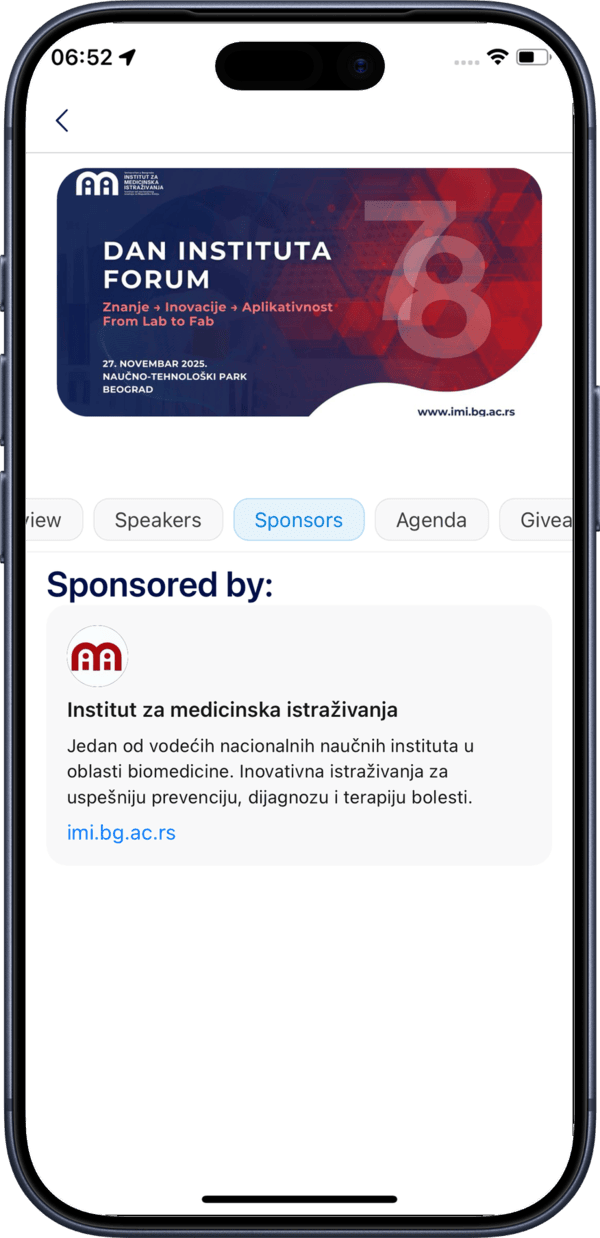The height and width of the screenshot is (1238, 600).
Task: Open the imi.bg.ac.rs sponsor link
Action: [121, 832]
